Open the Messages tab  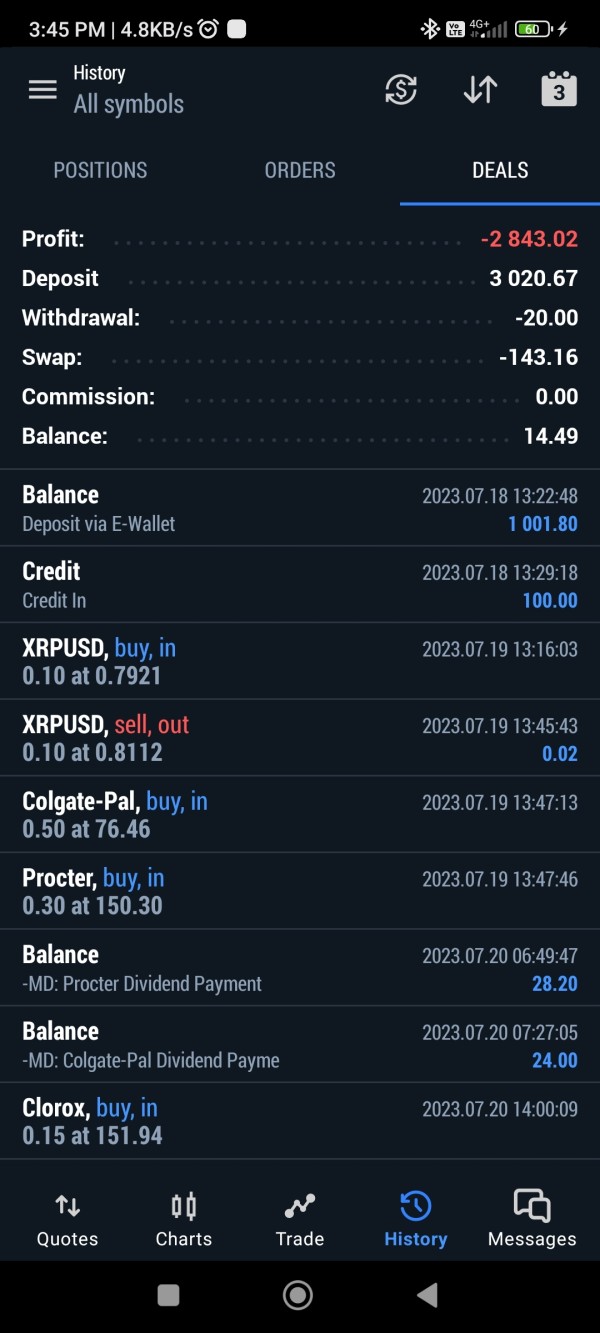pyautogui.click(x=532, y=1219)
